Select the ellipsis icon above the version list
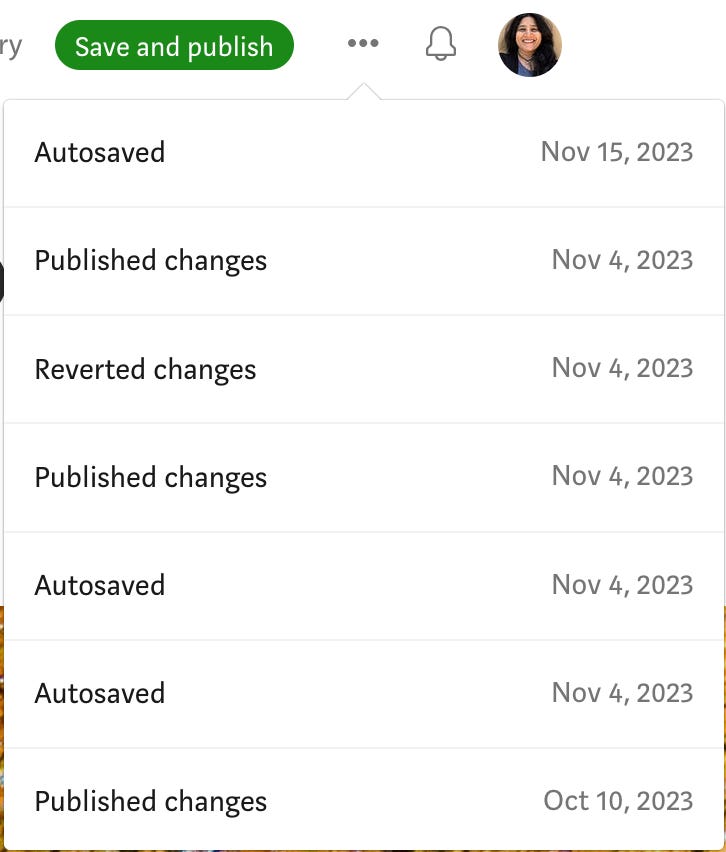This screenshot has height=852, width=726. [363, 44]
